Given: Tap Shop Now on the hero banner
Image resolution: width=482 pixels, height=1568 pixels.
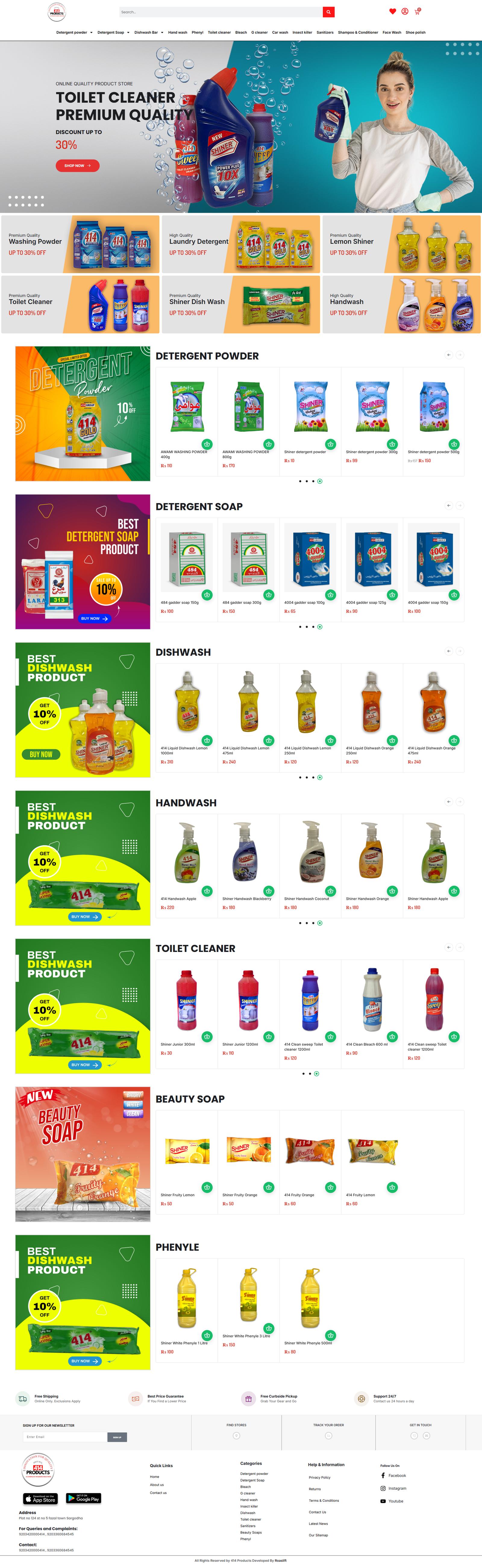Looking at the screenshot, I should [77, 166].
